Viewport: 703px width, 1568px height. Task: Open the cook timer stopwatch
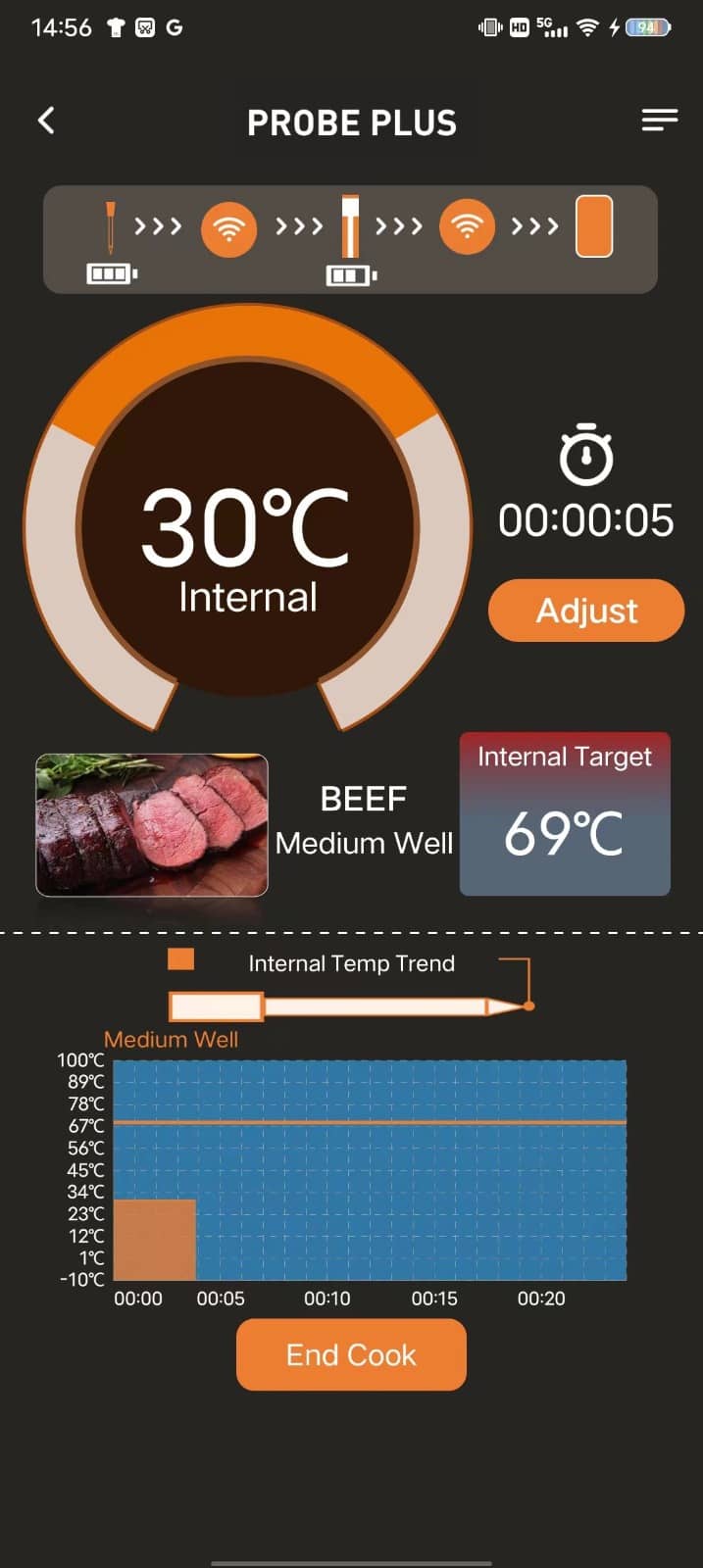click(586, 456)
